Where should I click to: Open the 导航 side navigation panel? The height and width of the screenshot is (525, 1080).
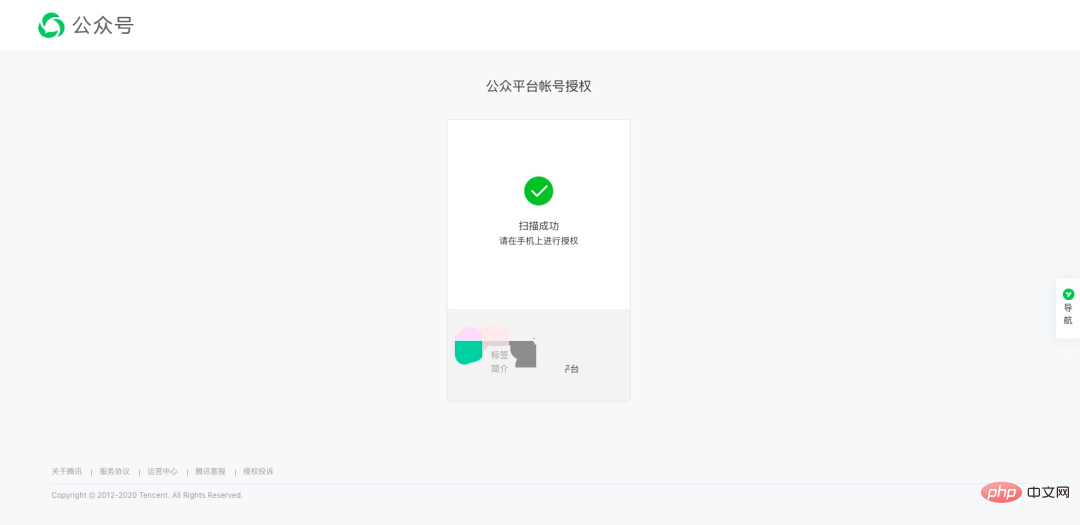pos(1067,308)
